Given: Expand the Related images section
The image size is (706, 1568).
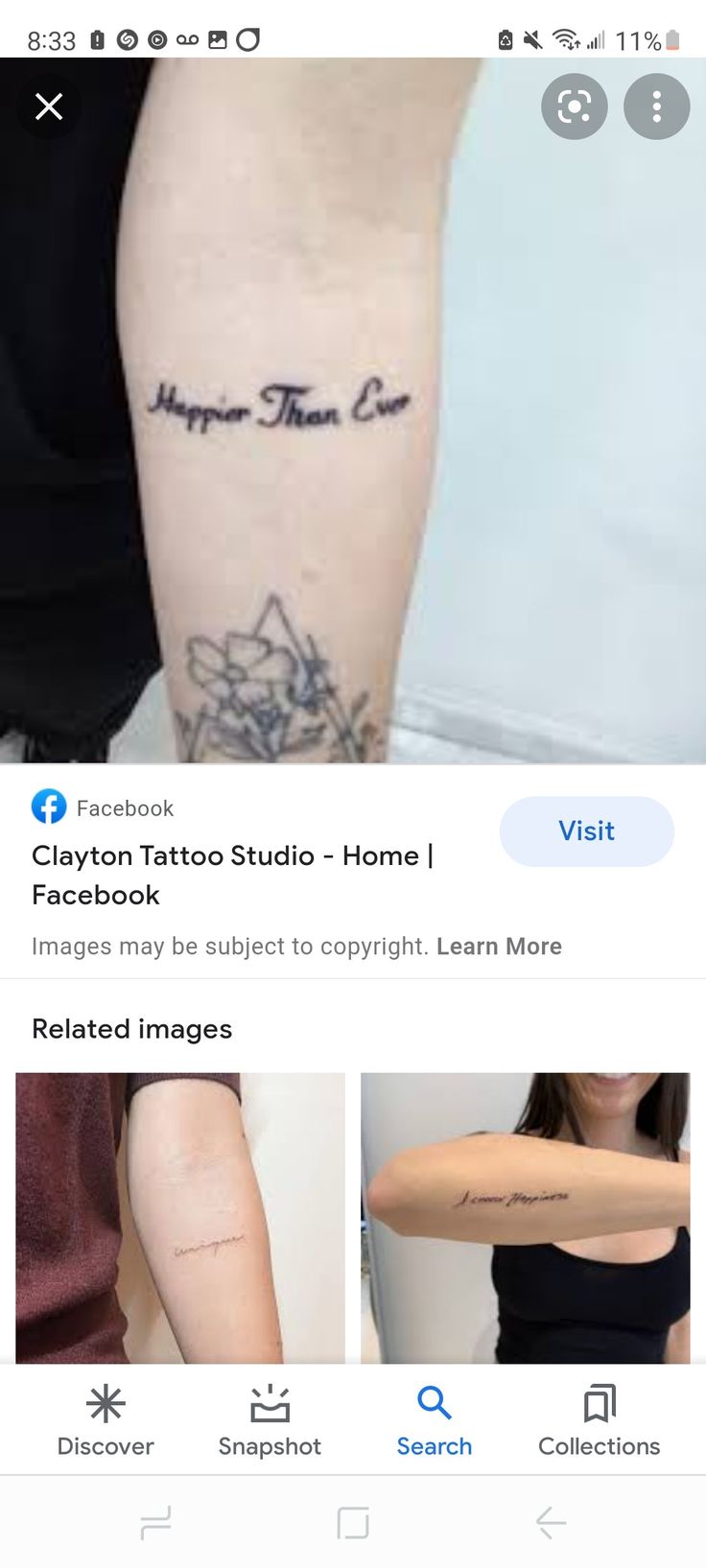Looking at the screenshot, I should [131, 1028].
